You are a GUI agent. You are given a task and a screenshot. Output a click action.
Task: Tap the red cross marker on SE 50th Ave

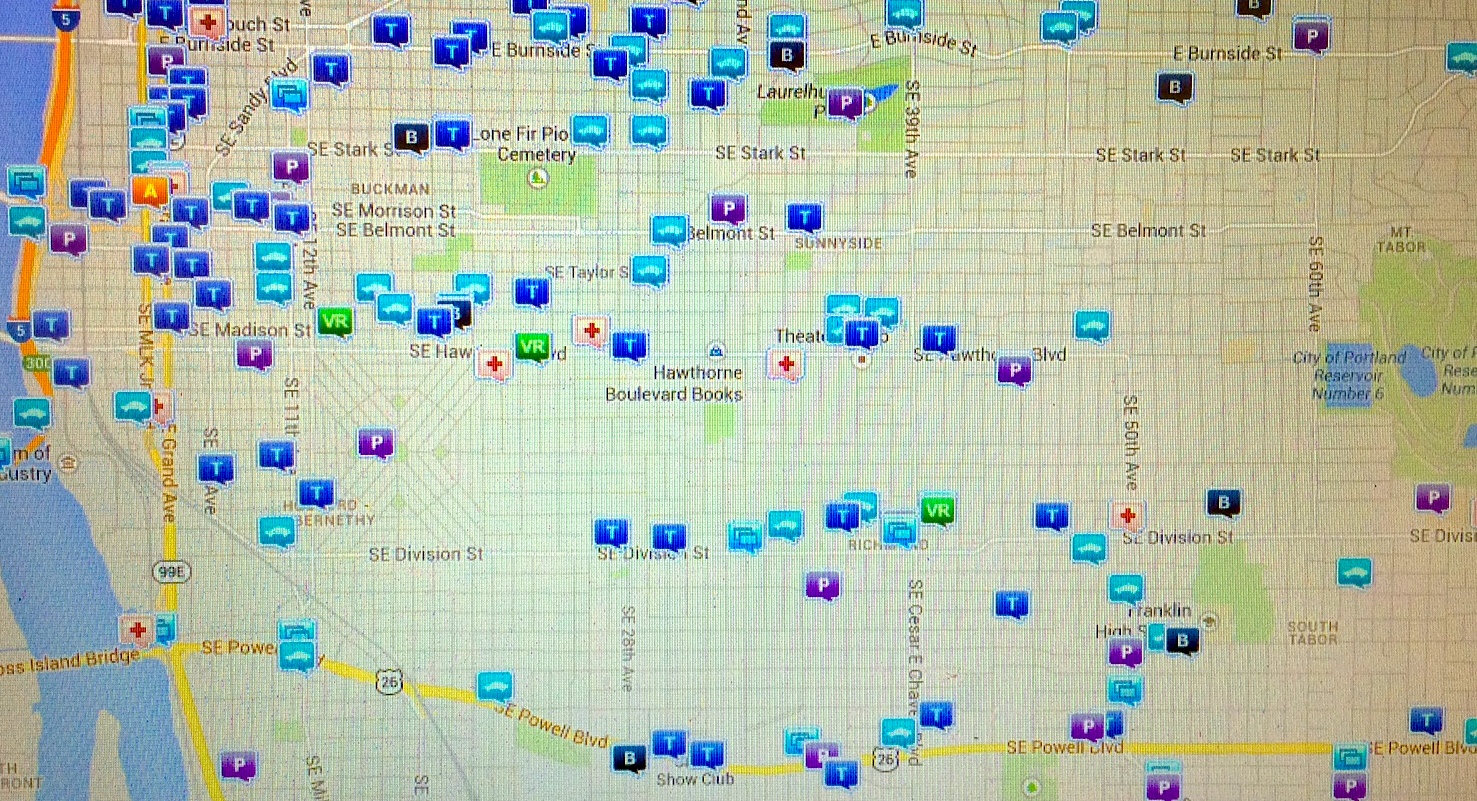coord(1128,516)
